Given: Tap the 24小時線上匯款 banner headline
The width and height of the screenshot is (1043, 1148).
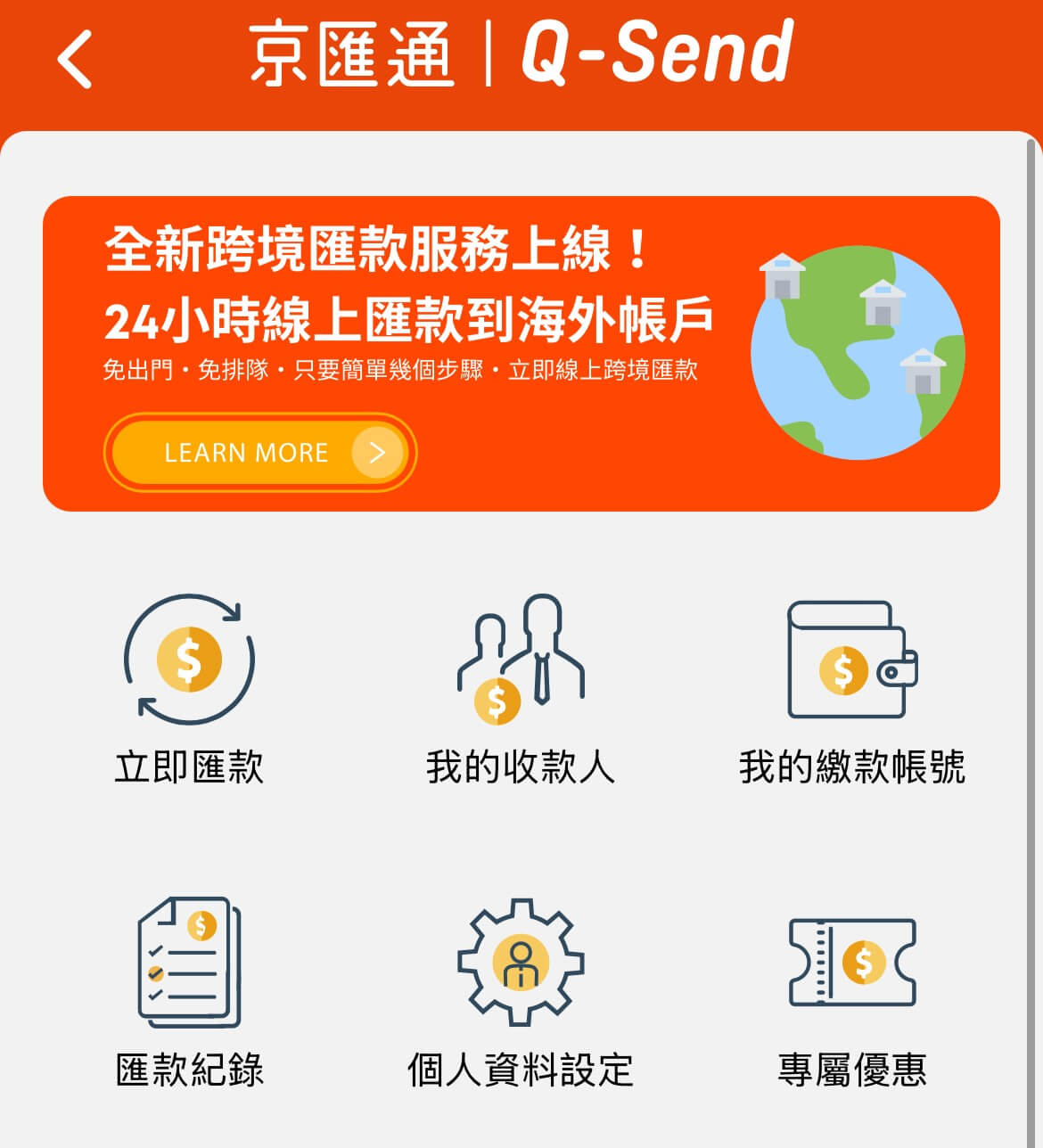Looking at the screenshot, I should pos(410,319).
